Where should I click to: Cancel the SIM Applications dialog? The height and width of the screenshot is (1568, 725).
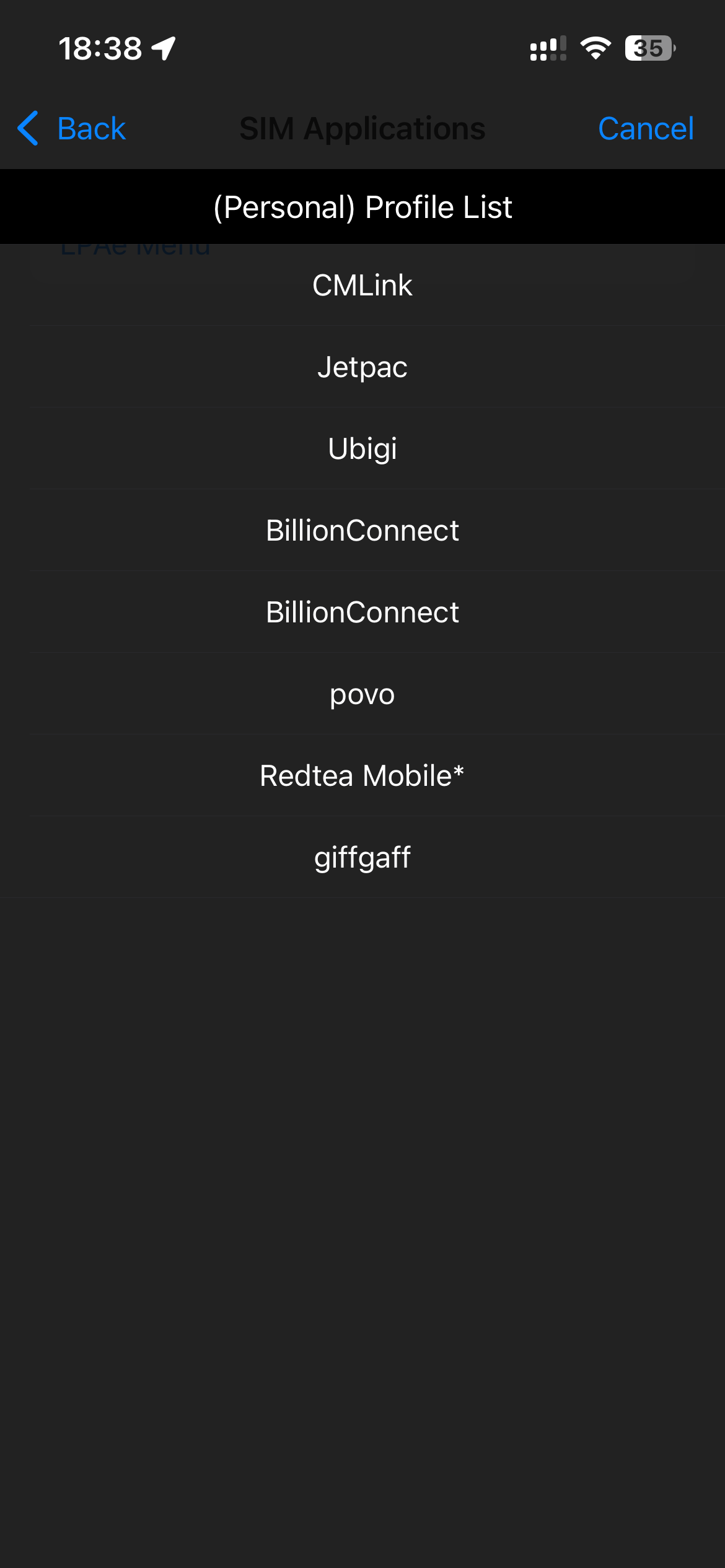click(646, 129)
